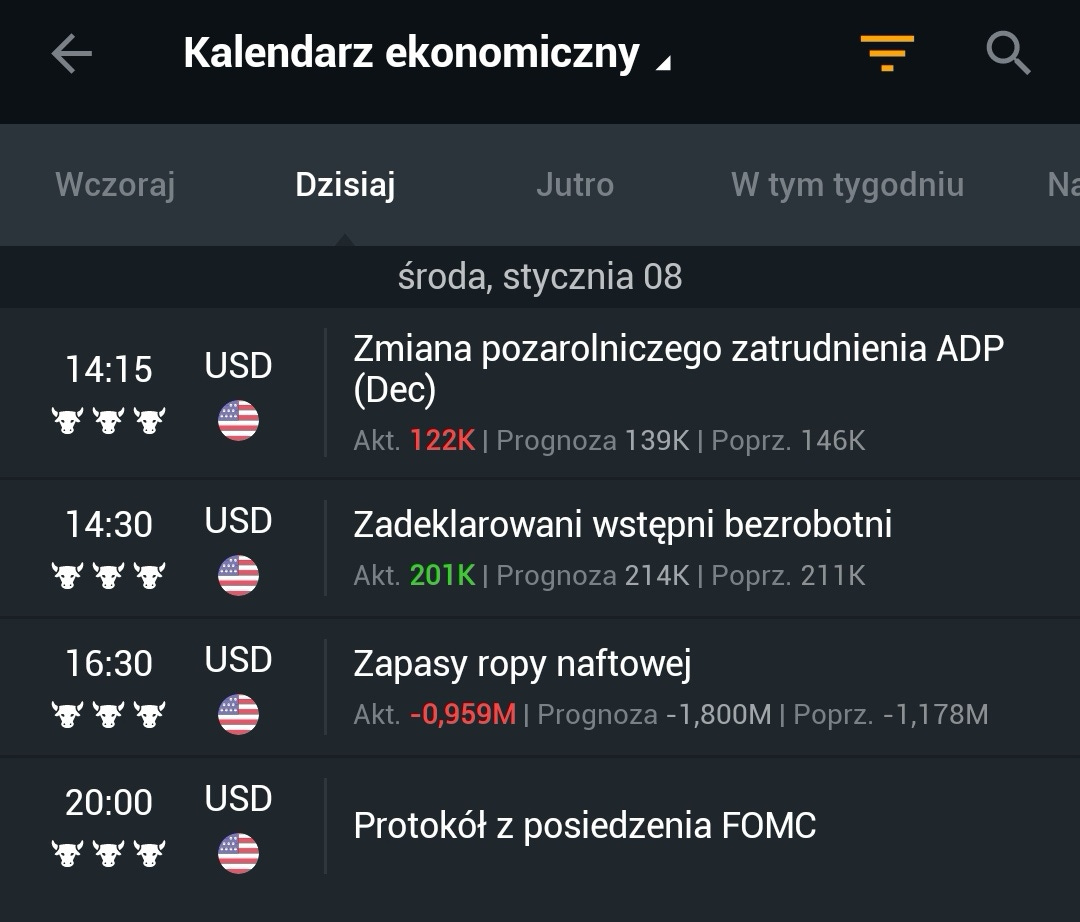1080x922 pixels.
Task: Go back using the arrow icon
Action: 71,54
